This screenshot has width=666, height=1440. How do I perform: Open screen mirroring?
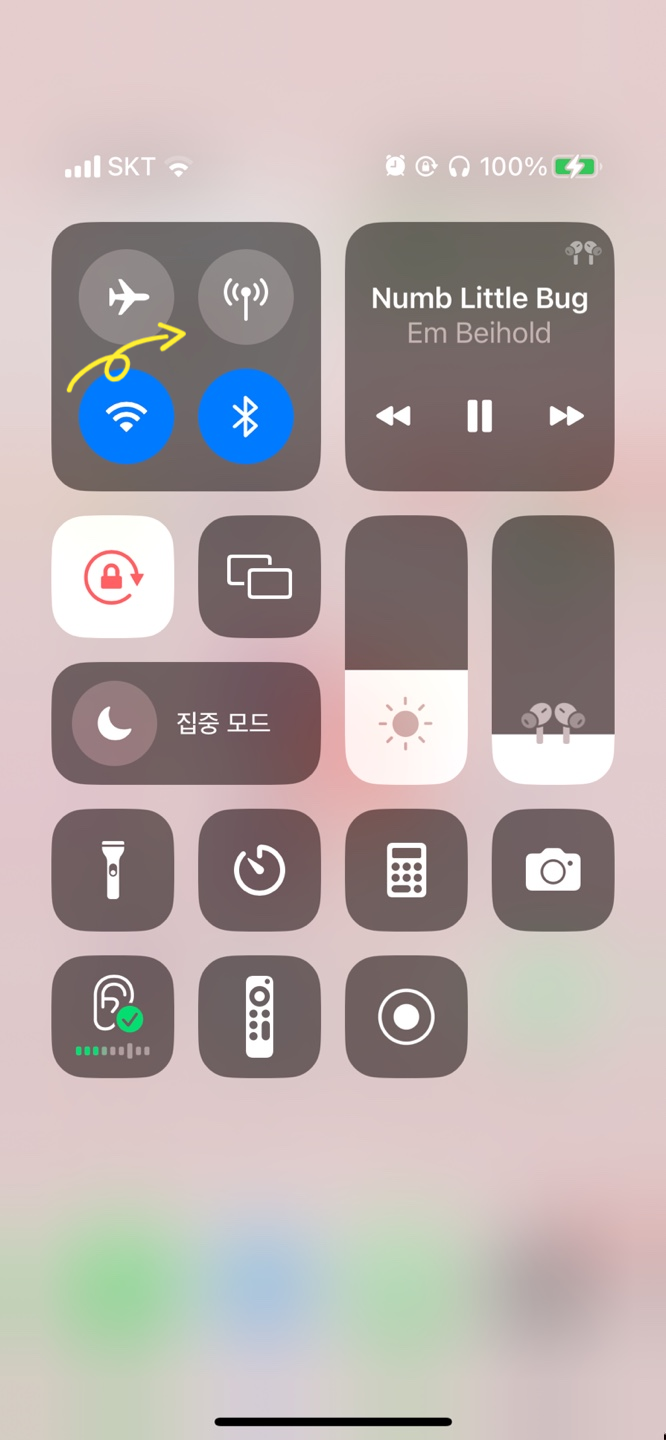(x=260, y=577)
